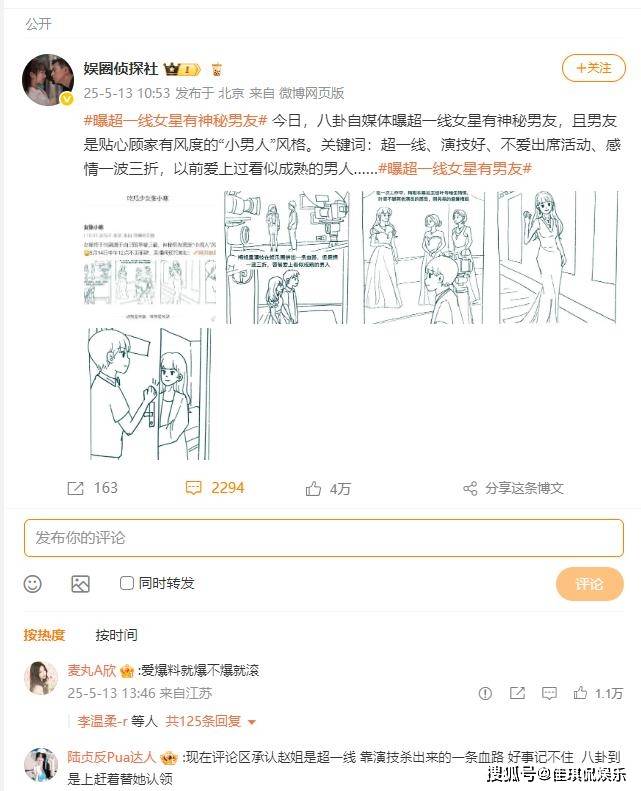View the couple-at-door comic image

(149, 394)
